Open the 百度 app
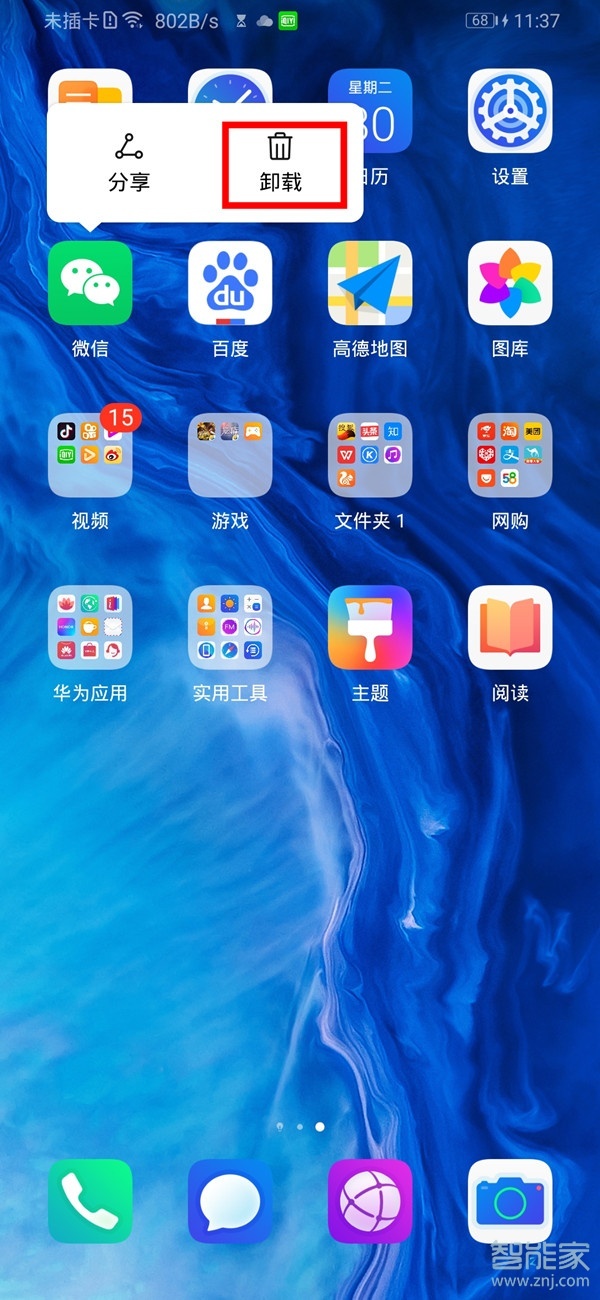The image size is (600, 1300). 230,284
